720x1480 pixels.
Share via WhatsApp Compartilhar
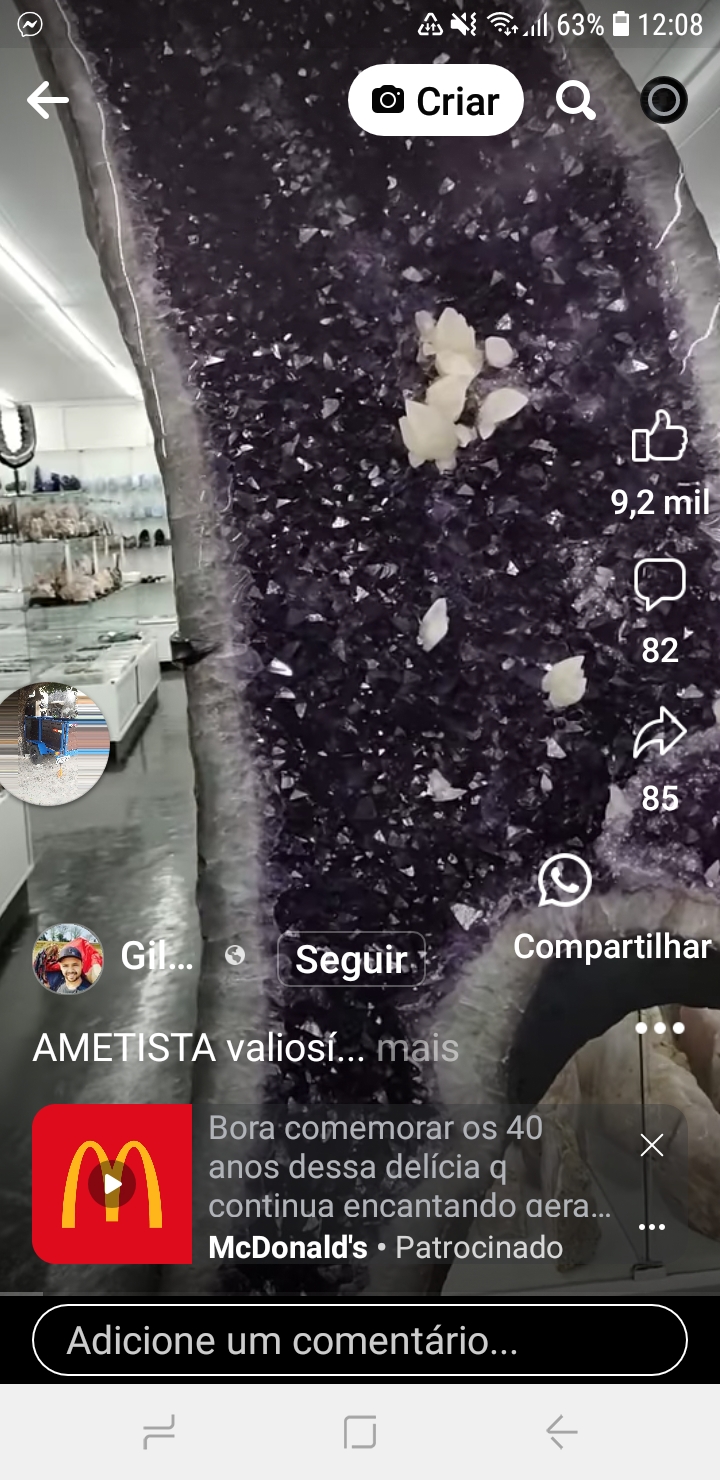[565, 882]
